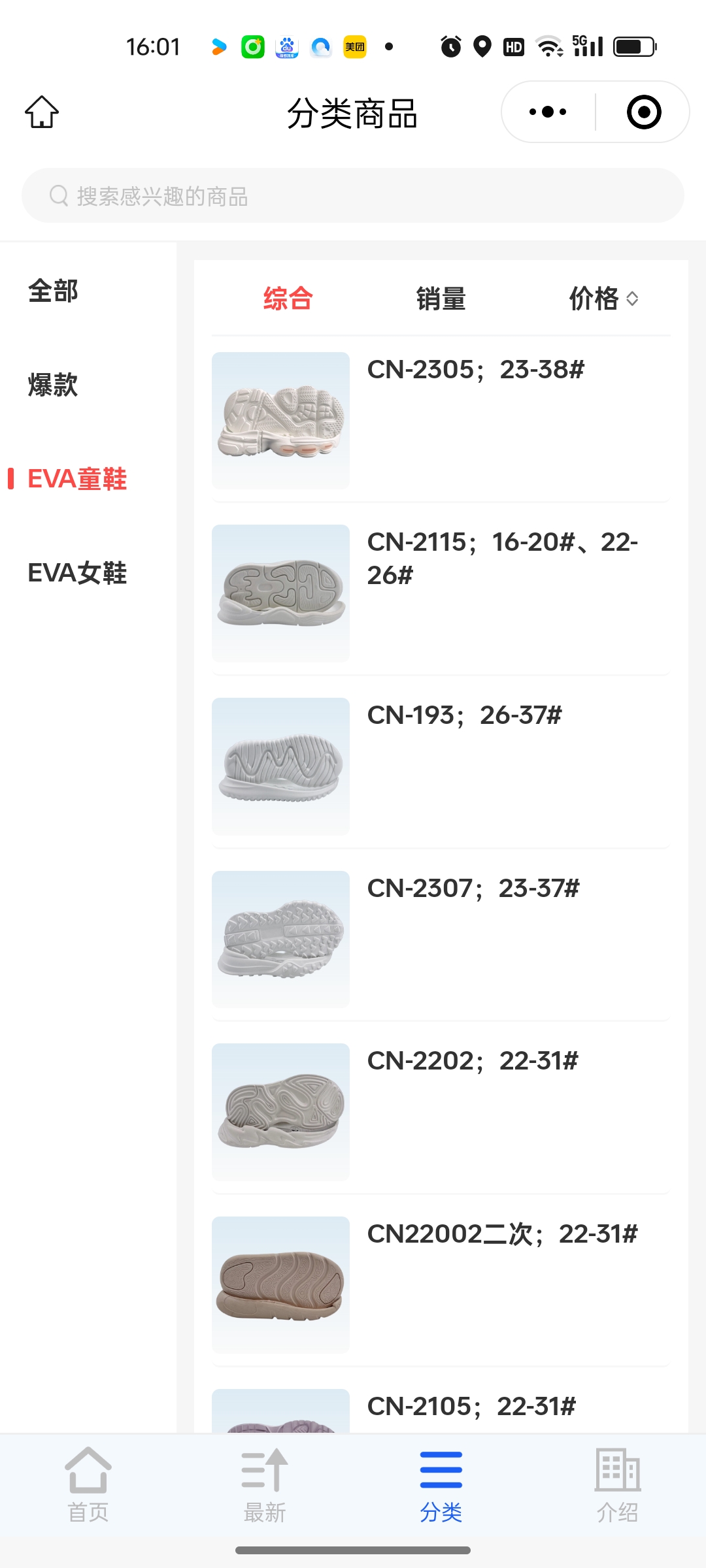Tap the search box for products

[x=353, y=196]
